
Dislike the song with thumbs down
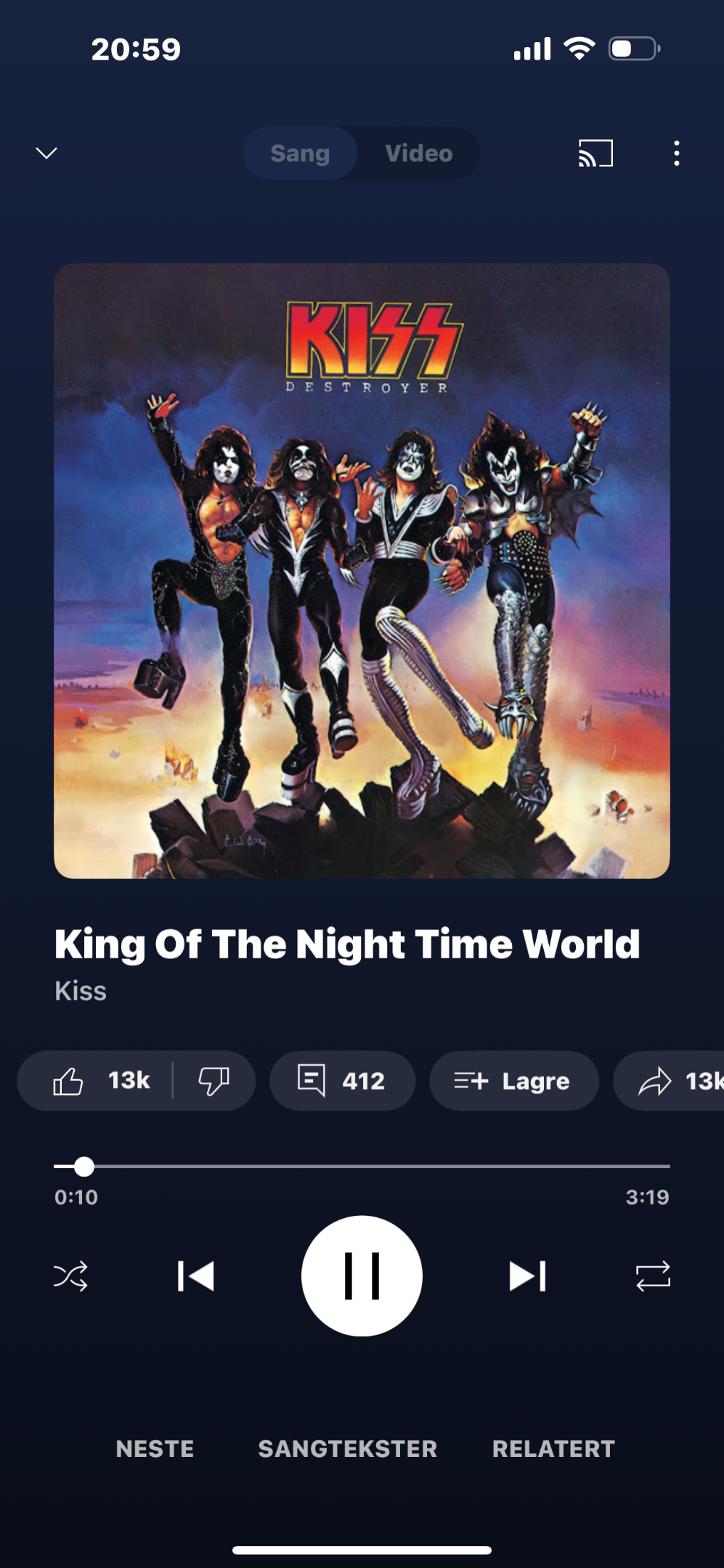[x=213, y=1081]
